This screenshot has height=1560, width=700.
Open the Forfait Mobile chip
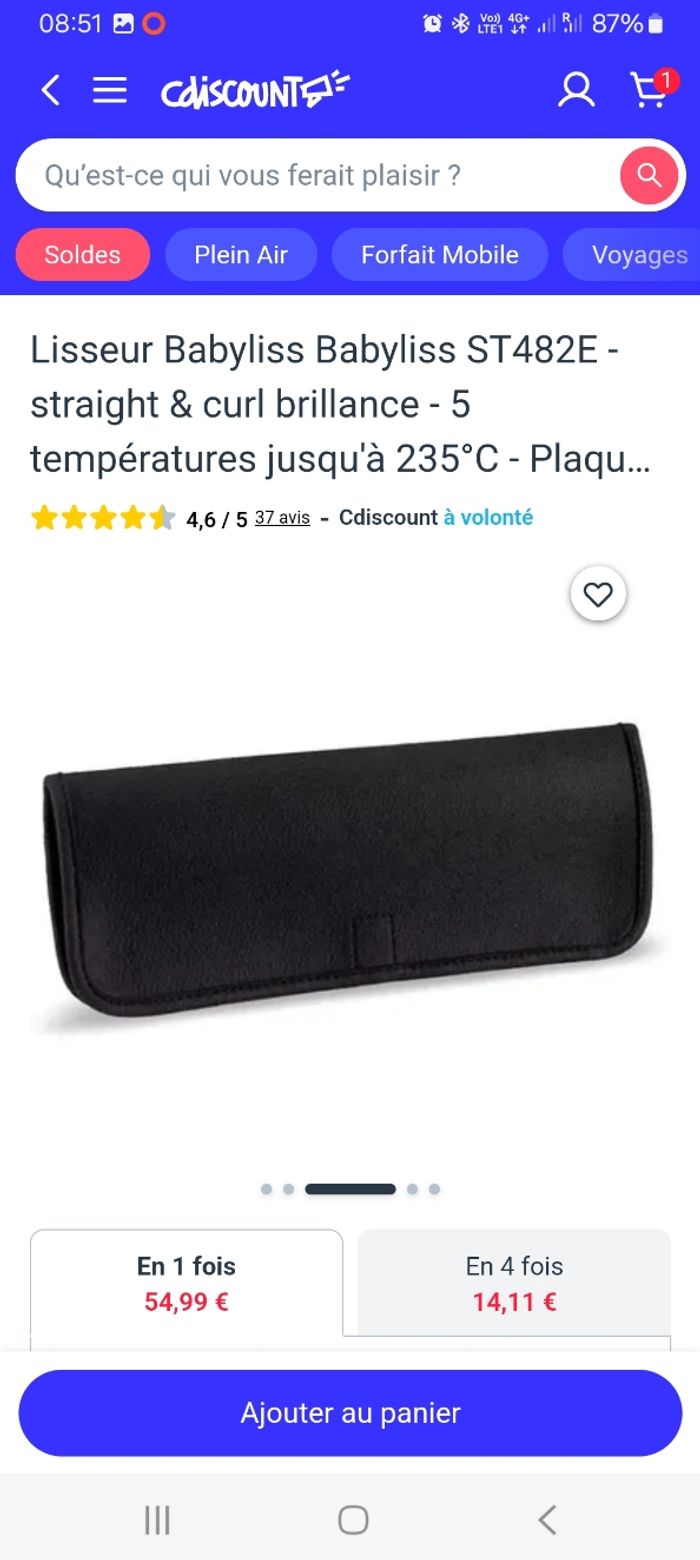pos(440,255)
